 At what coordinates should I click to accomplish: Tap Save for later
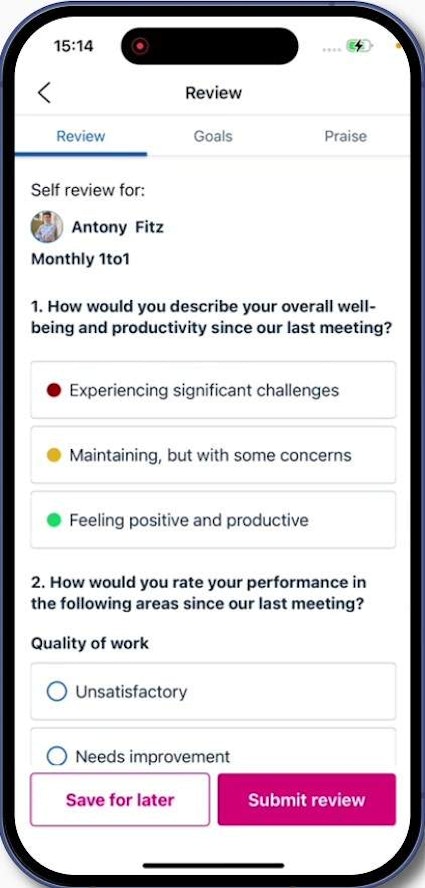[x=120, y=800]
